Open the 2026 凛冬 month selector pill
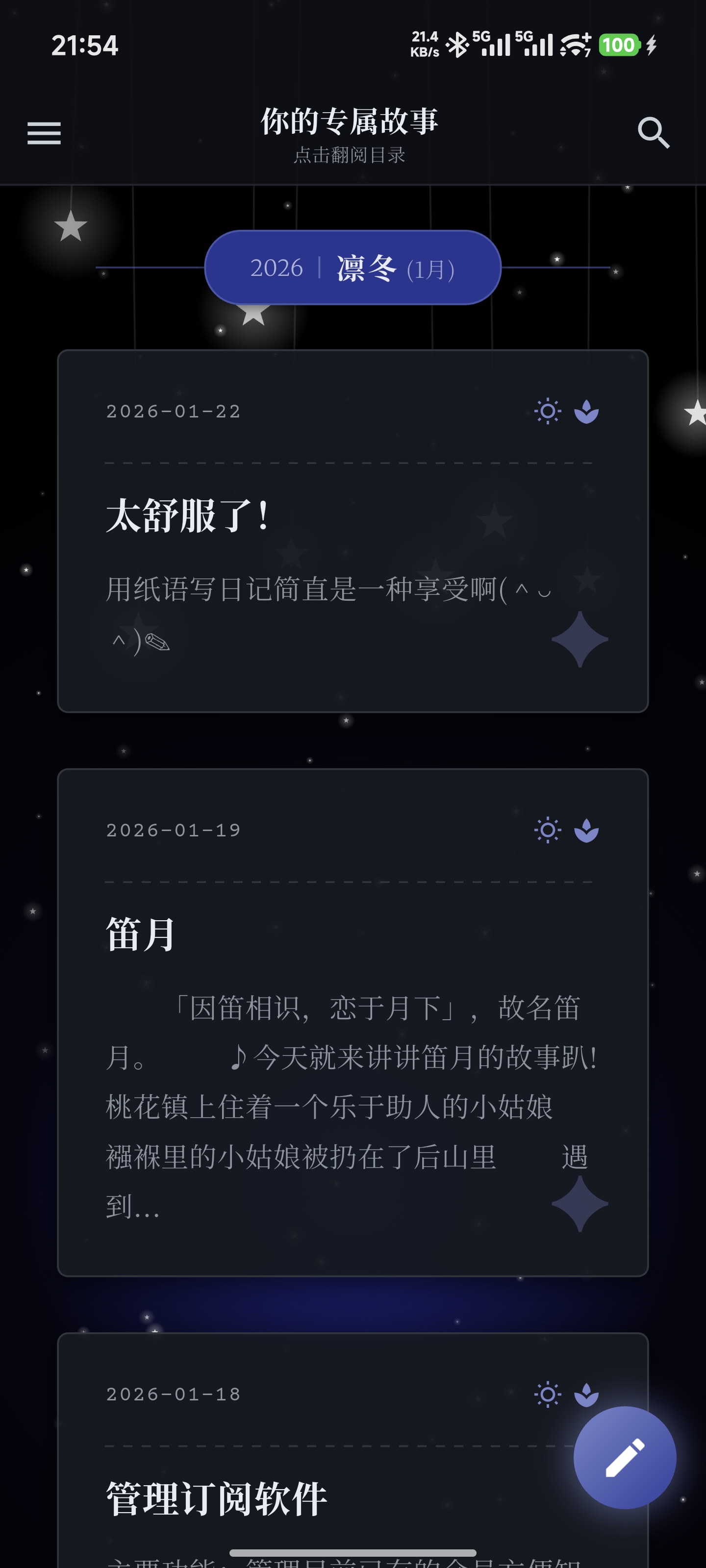 click(353, 267)
